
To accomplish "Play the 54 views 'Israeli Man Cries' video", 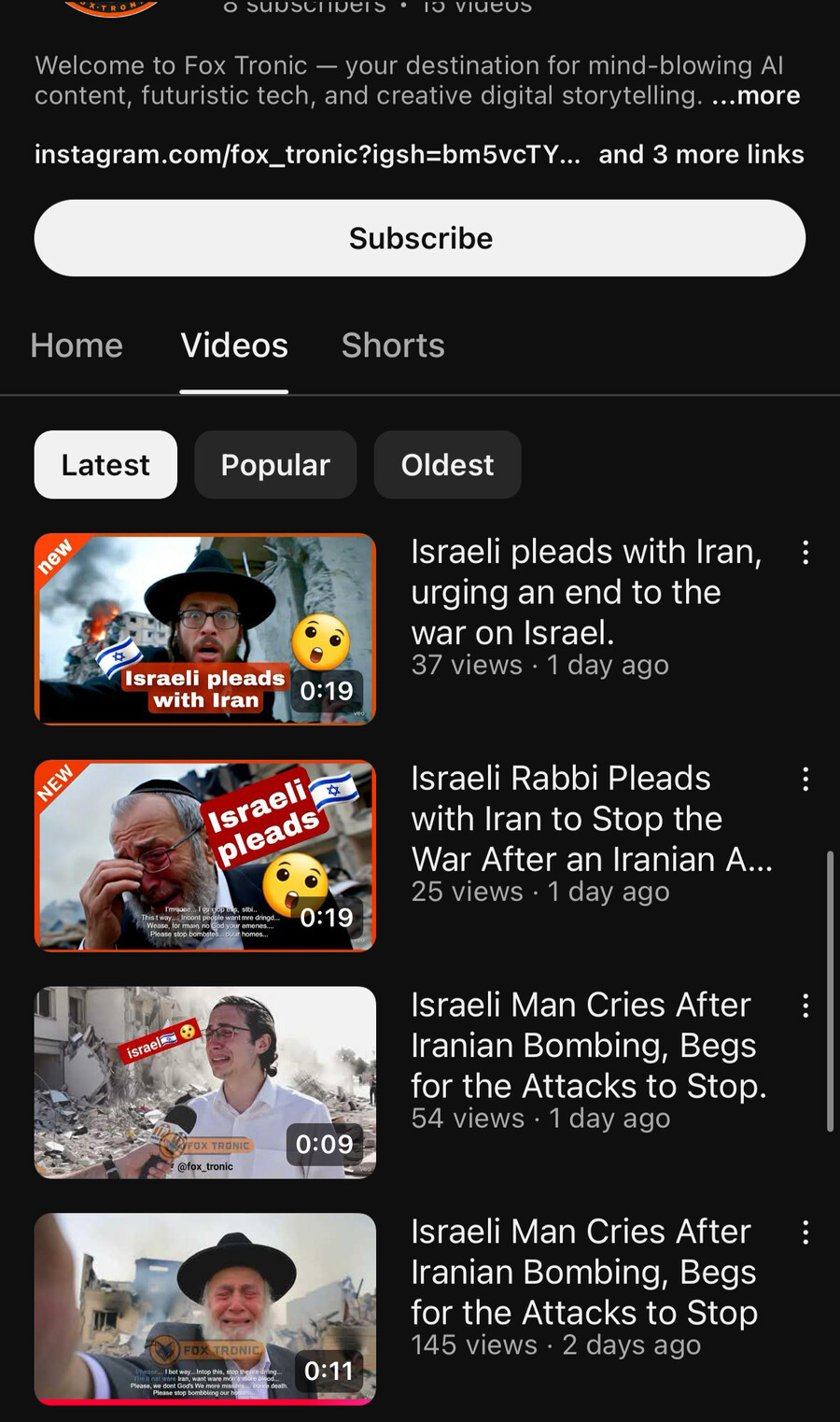I will pyautogui.click(x=205, y=1082).
